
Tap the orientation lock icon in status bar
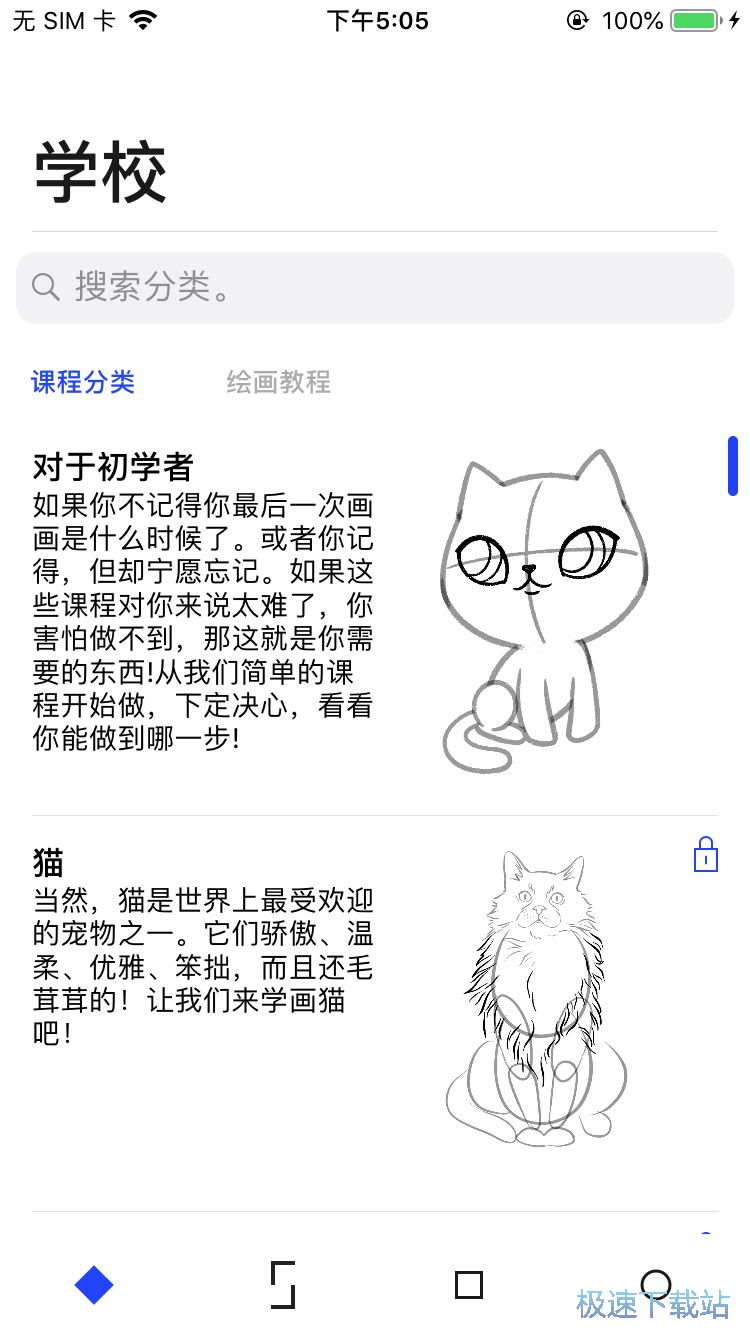point(578,20)
